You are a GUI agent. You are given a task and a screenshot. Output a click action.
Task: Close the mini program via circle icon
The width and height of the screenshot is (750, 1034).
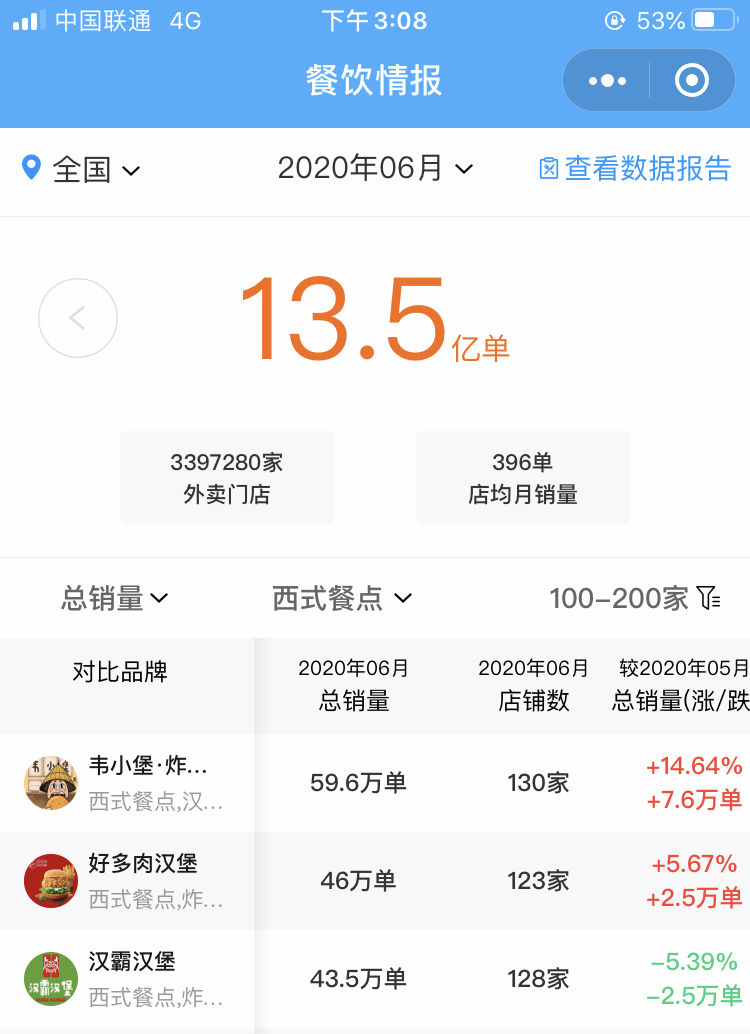[x=692, y=81]
